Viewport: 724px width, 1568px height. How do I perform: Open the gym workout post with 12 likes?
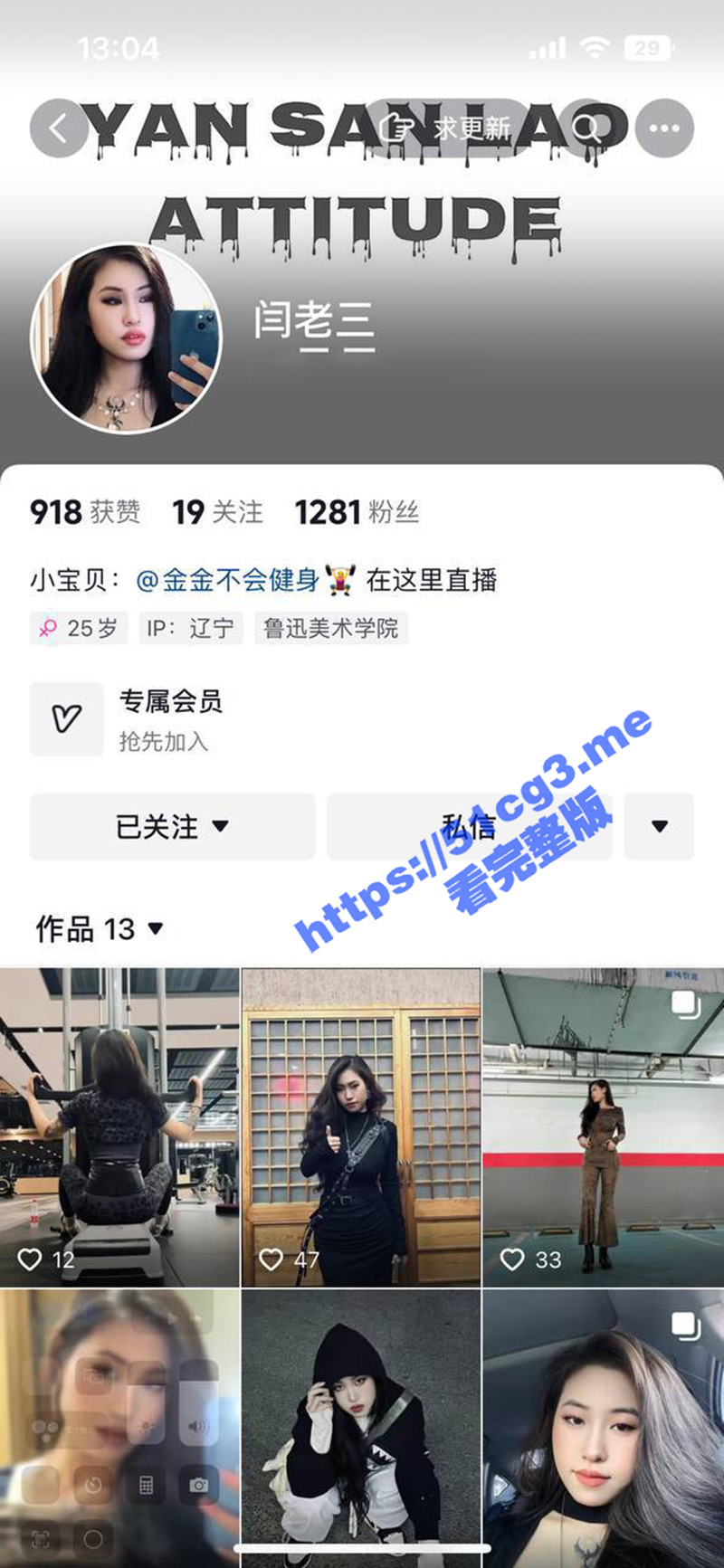point(119,1126)
